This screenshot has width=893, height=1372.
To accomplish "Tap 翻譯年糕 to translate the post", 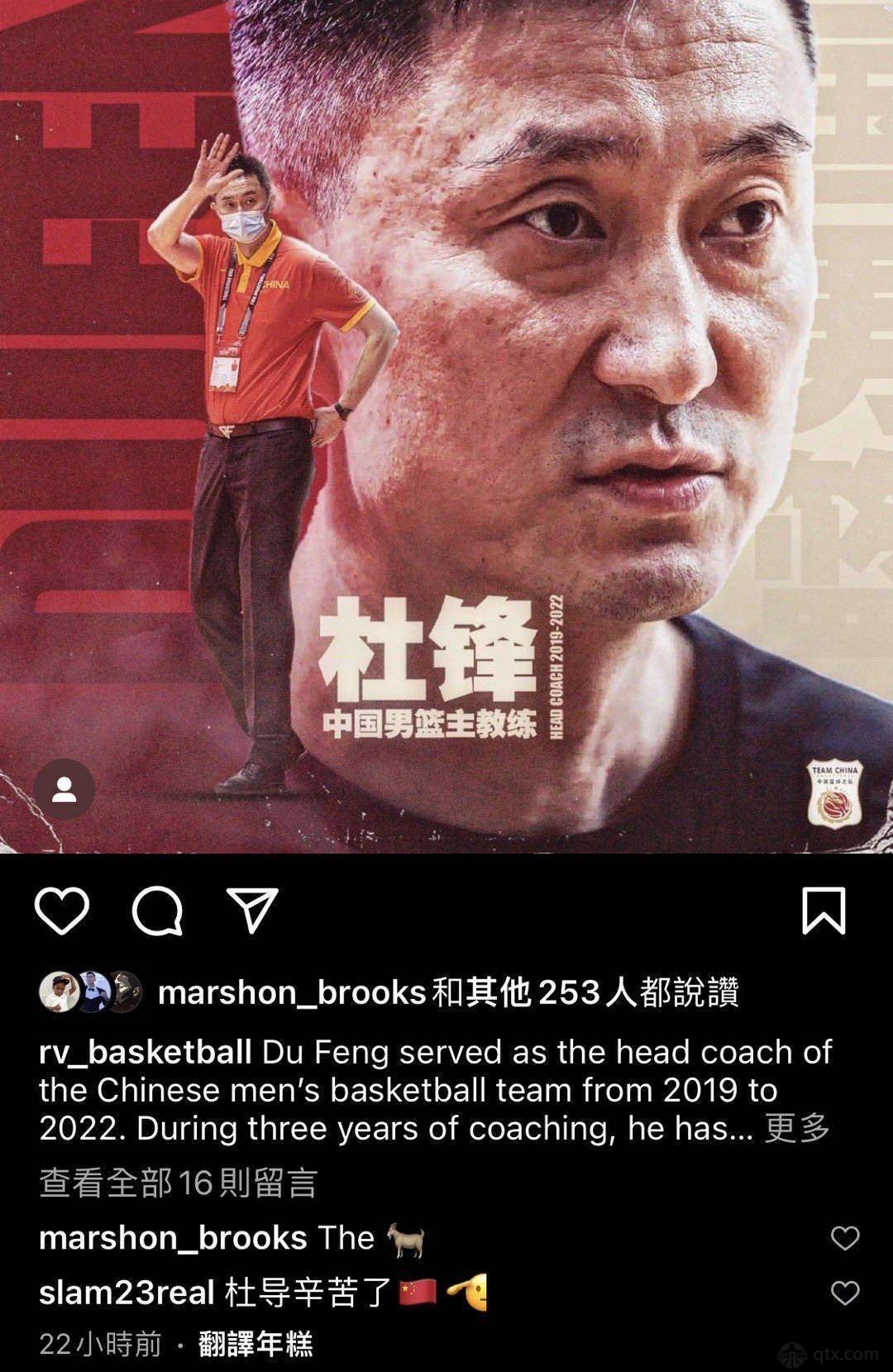I will click(x=255, y=1344).
